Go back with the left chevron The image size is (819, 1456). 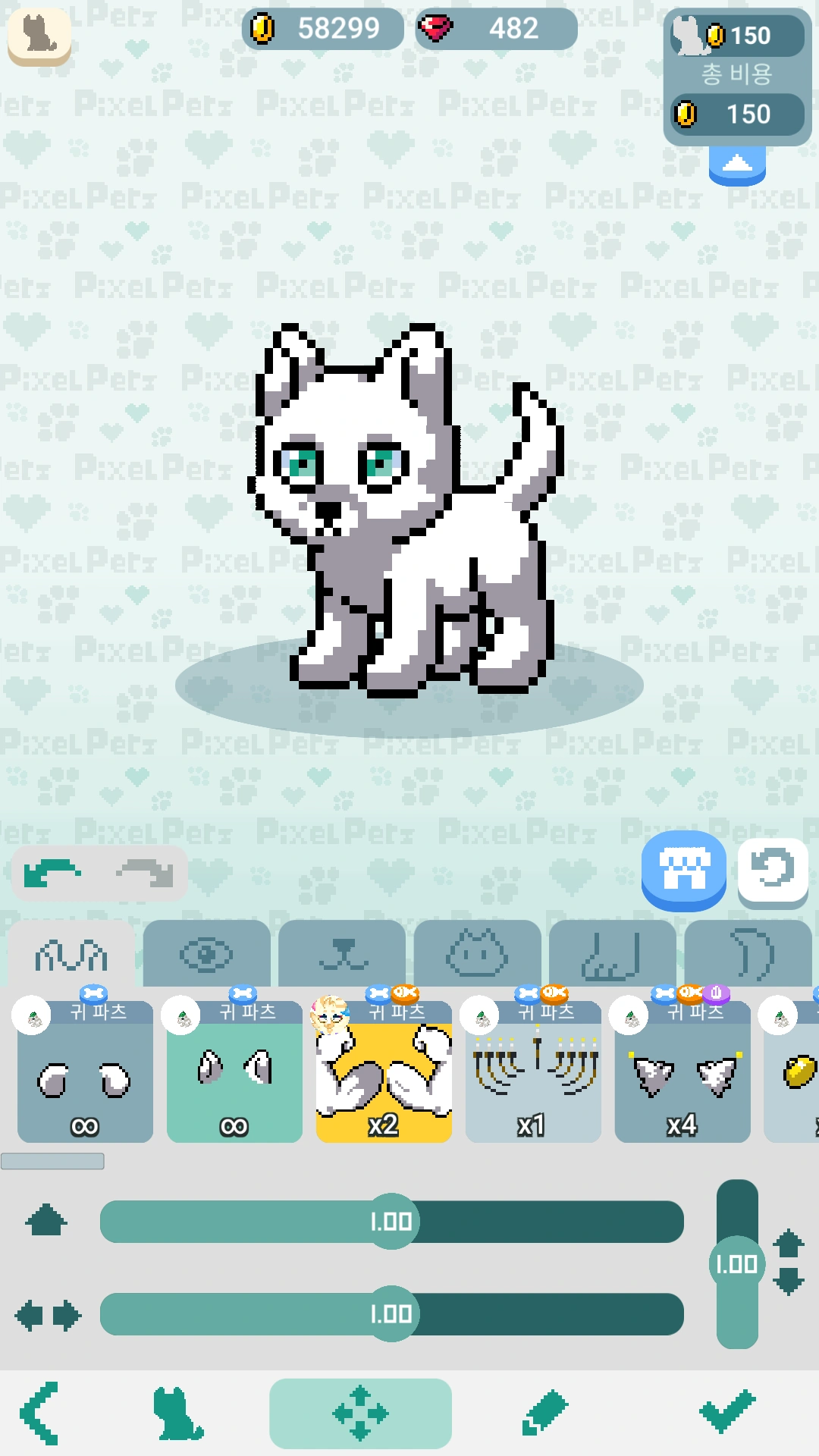(x=40, y=1413)
